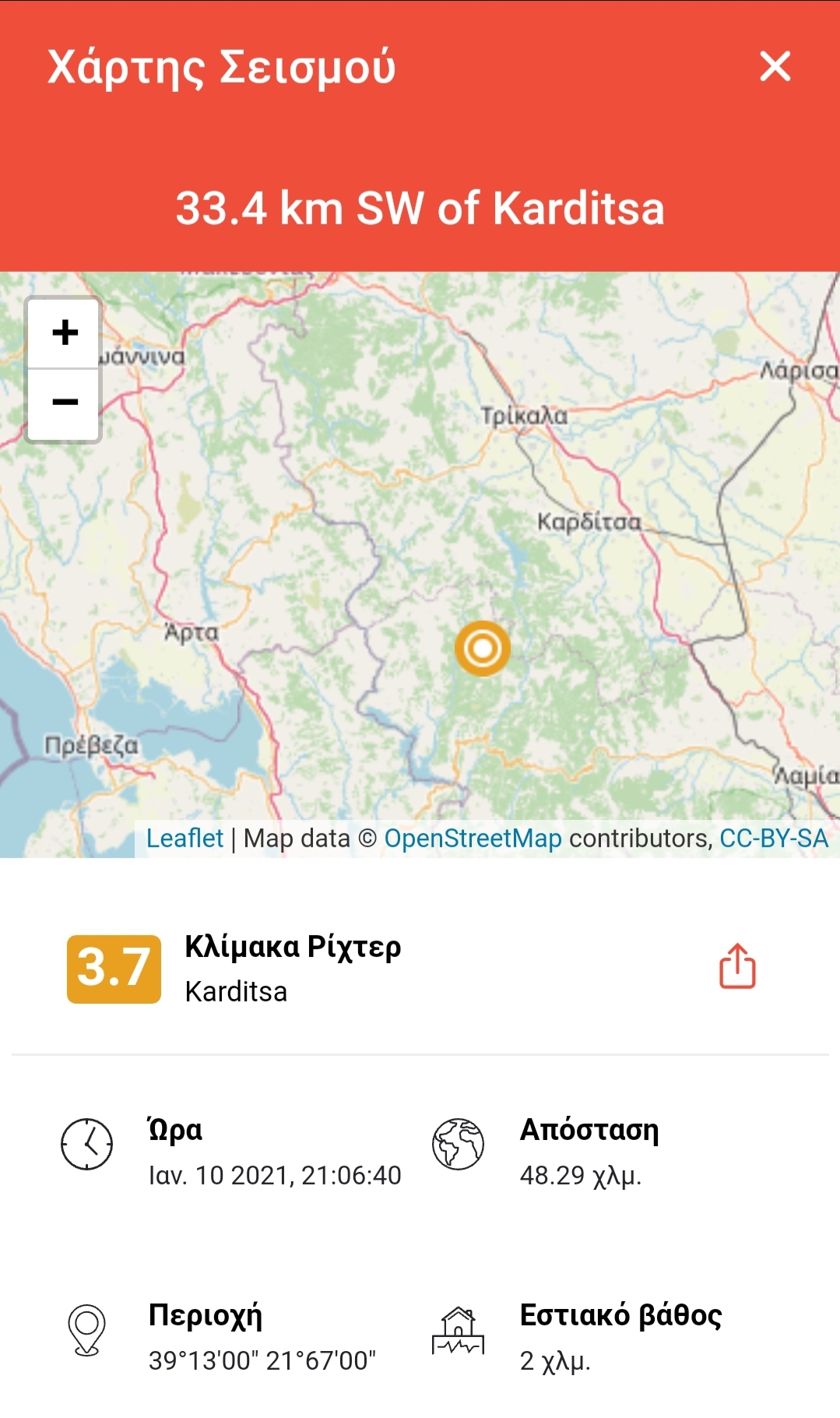The height and width of the screenshot is (1418, 840).
Task: Open the Leaflet attribution link
Action: point(185,839)
